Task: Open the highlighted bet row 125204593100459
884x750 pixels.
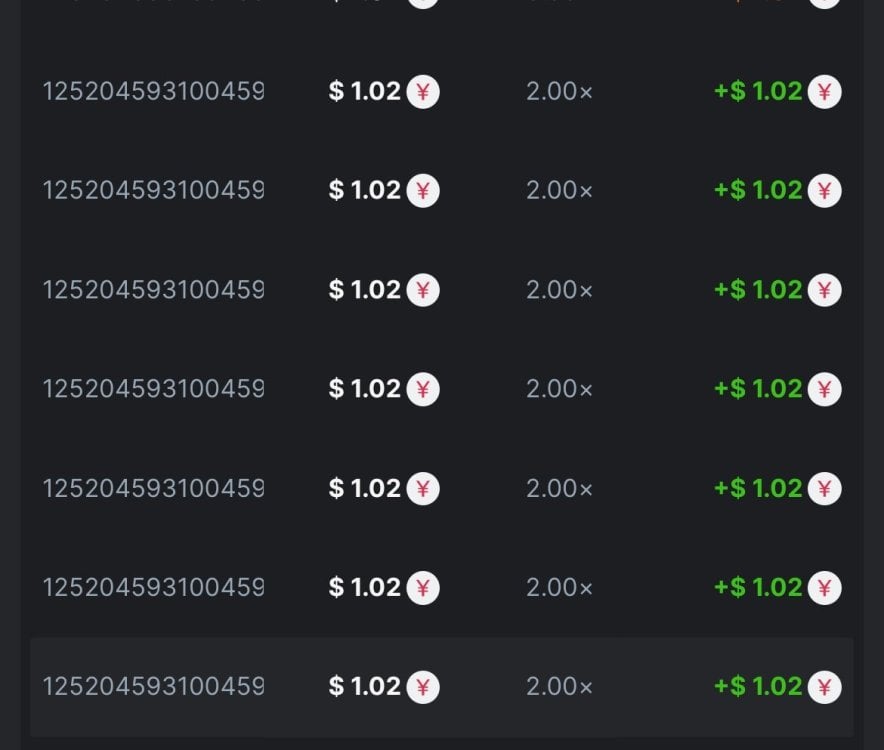Action: click(x=153, y=686)
